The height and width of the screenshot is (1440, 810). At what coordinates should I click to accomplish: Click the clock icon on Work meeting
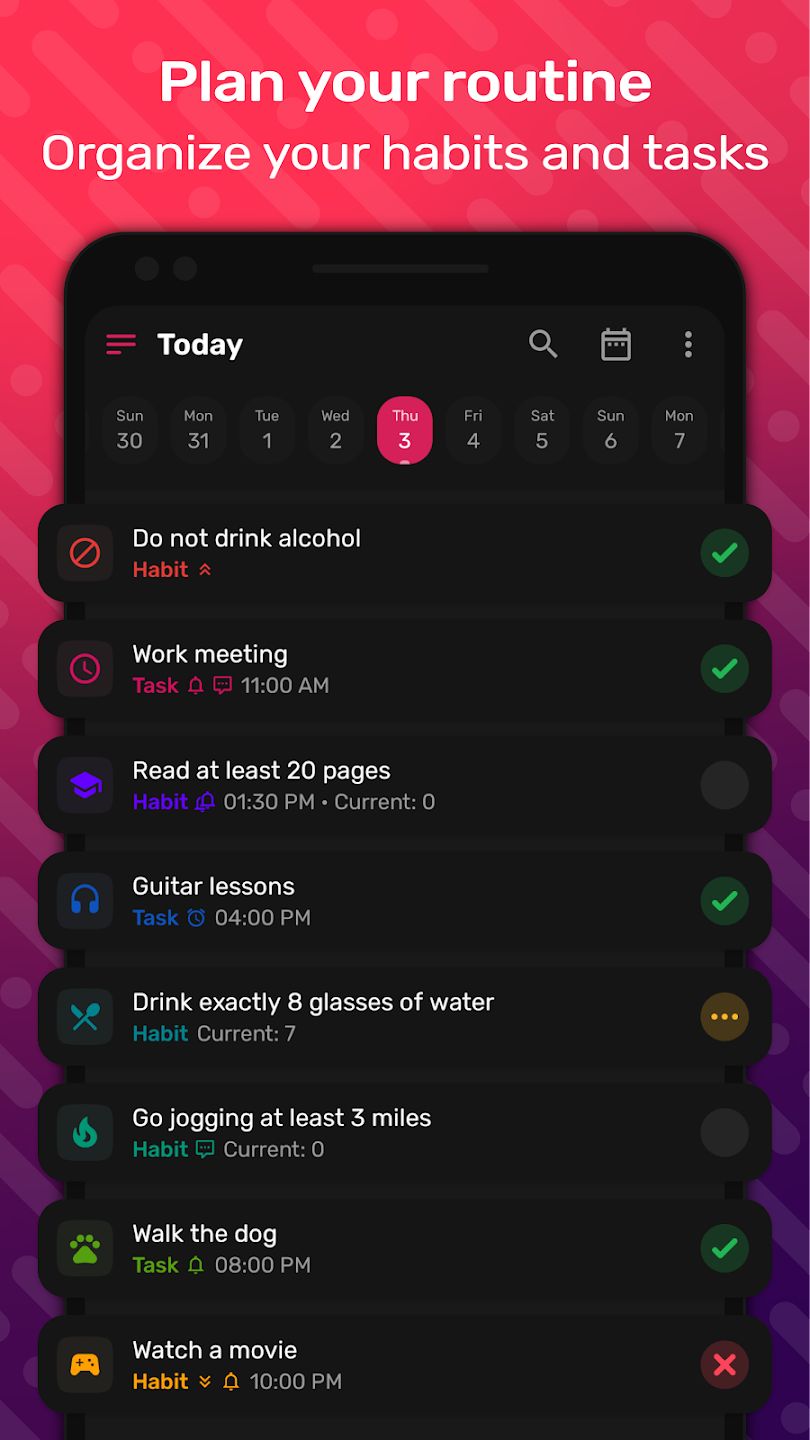pyautogui.click(x=84, y=669)
